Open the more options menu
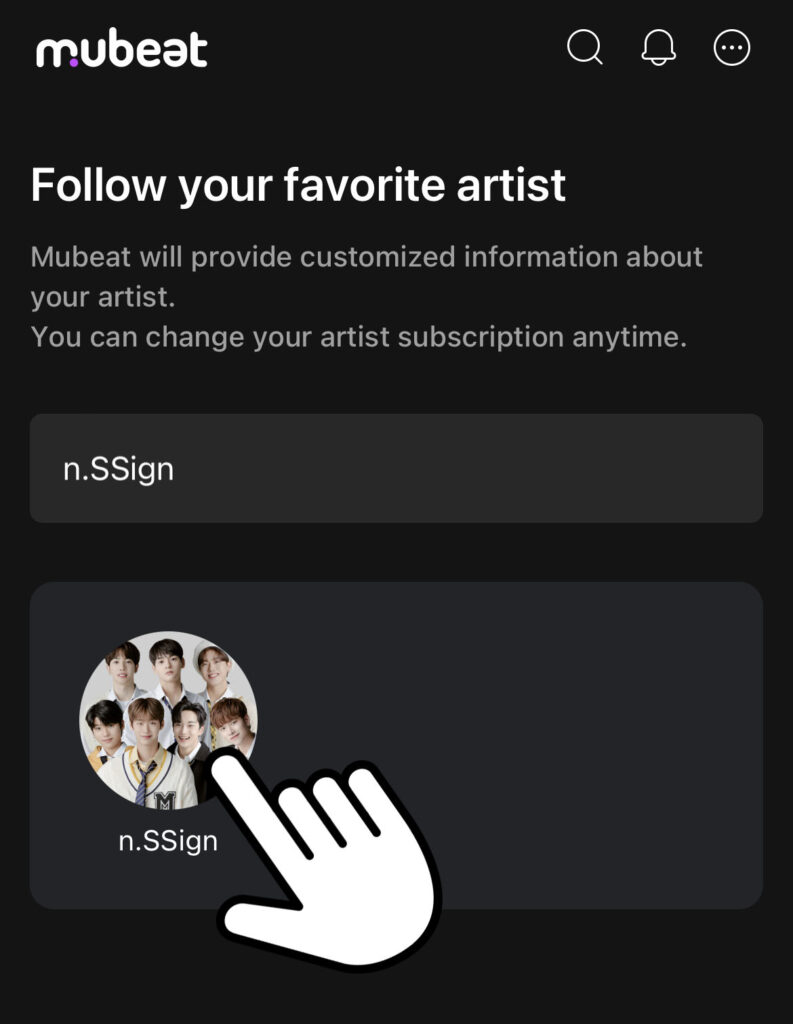The height and width of the screenshot is (1024, 793). pyautogui.click(x=732, y=48)
